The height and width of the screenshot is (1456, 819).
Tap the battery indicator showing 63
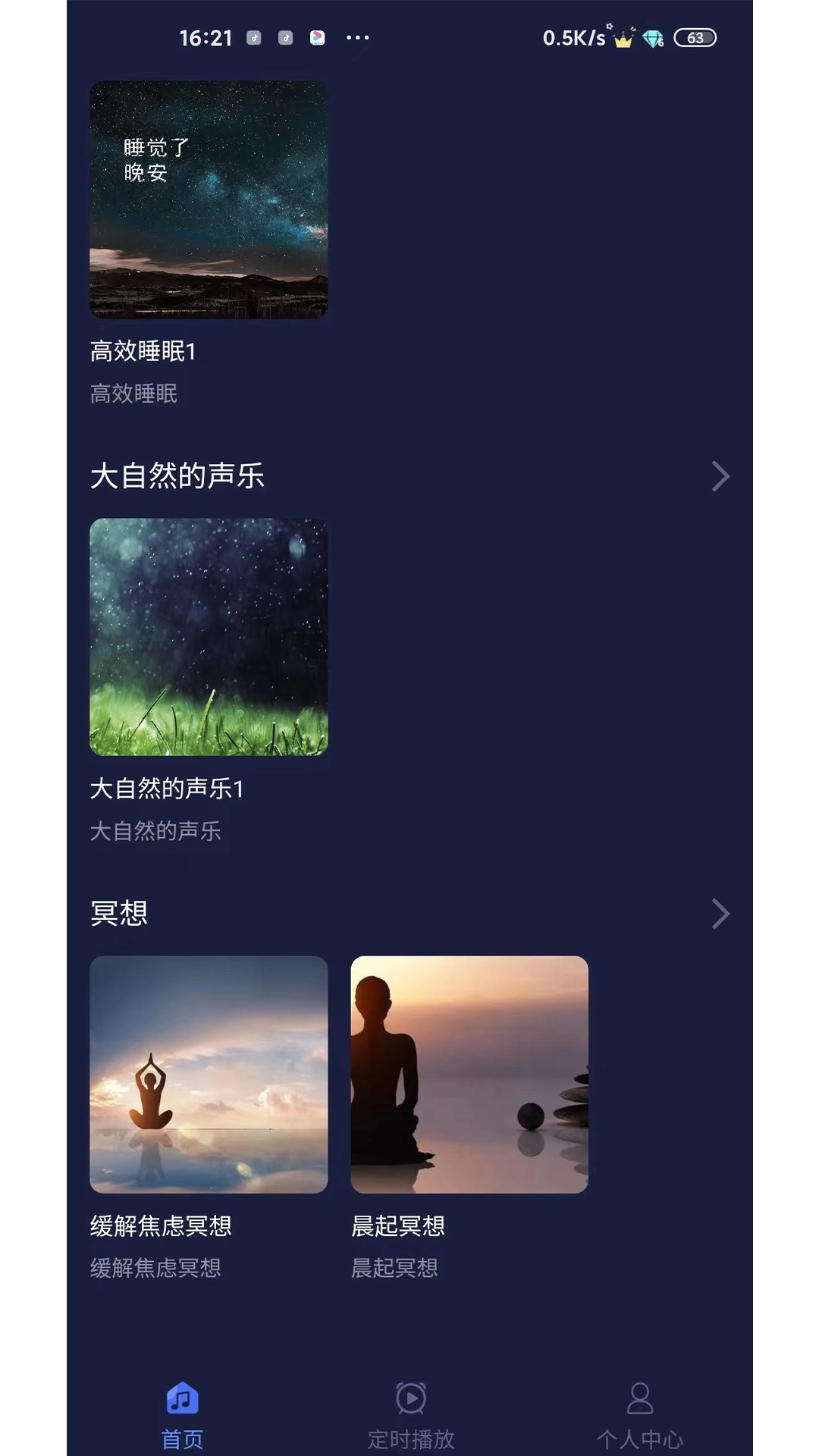[x=695, y=37]
